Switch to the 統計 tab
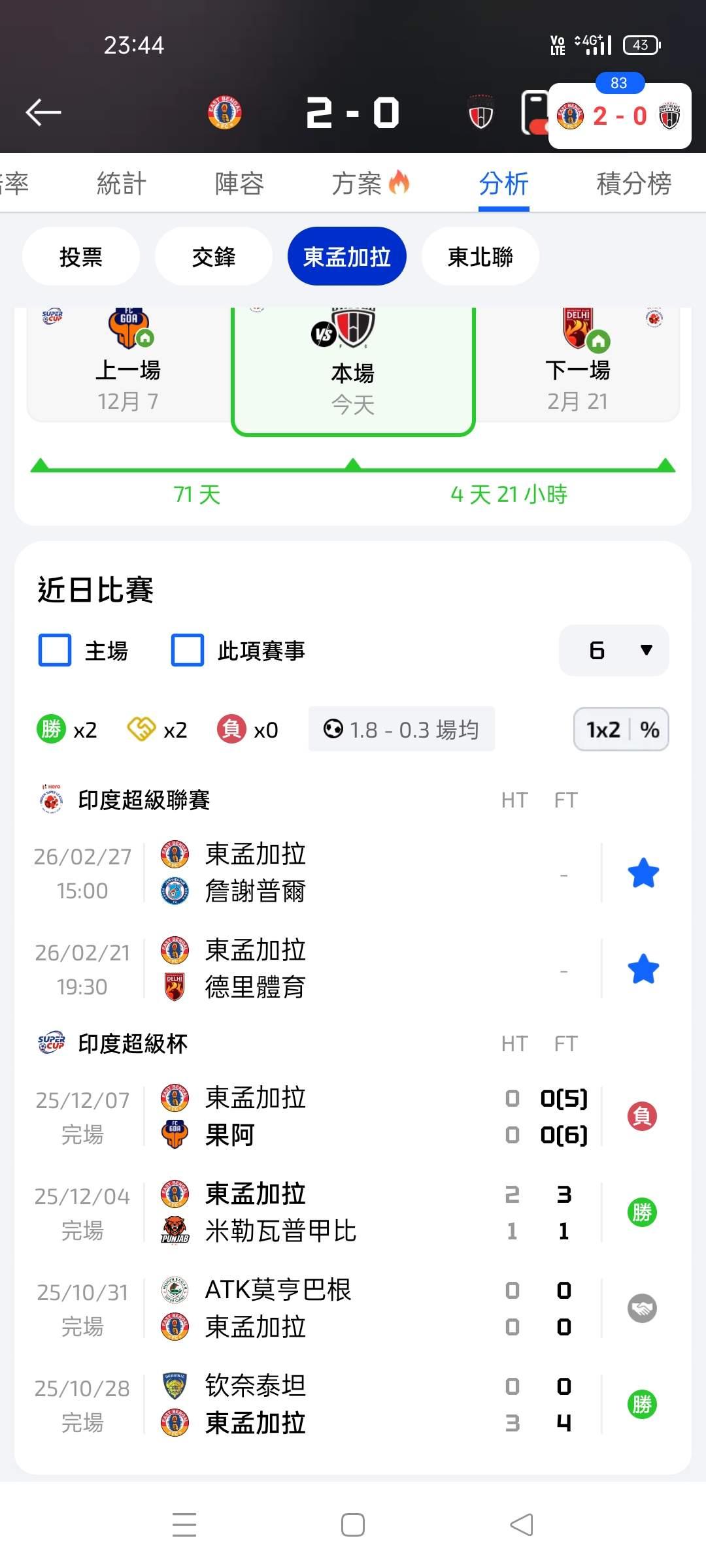This screenshot has width=706, height=1568. (x=121, y=184)
